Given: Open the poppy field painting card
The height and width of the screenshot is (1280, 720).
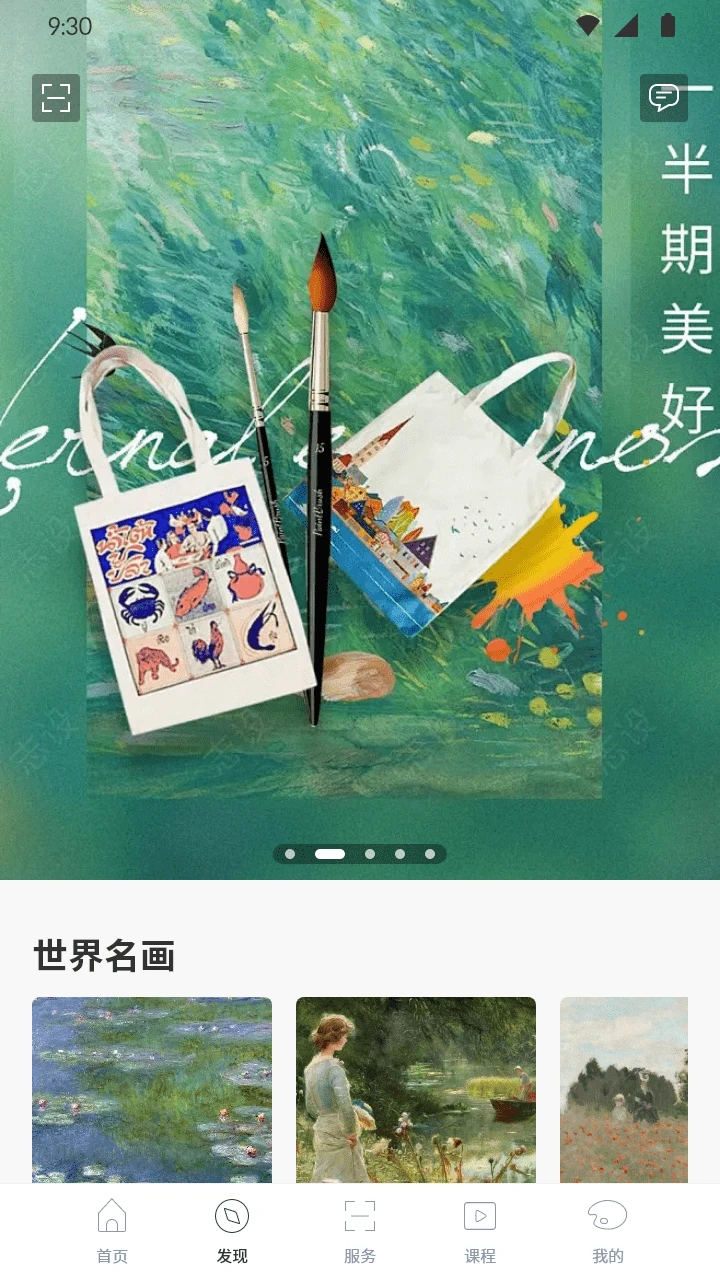Looking at the screenshot, I should [x=624, y=1090].
